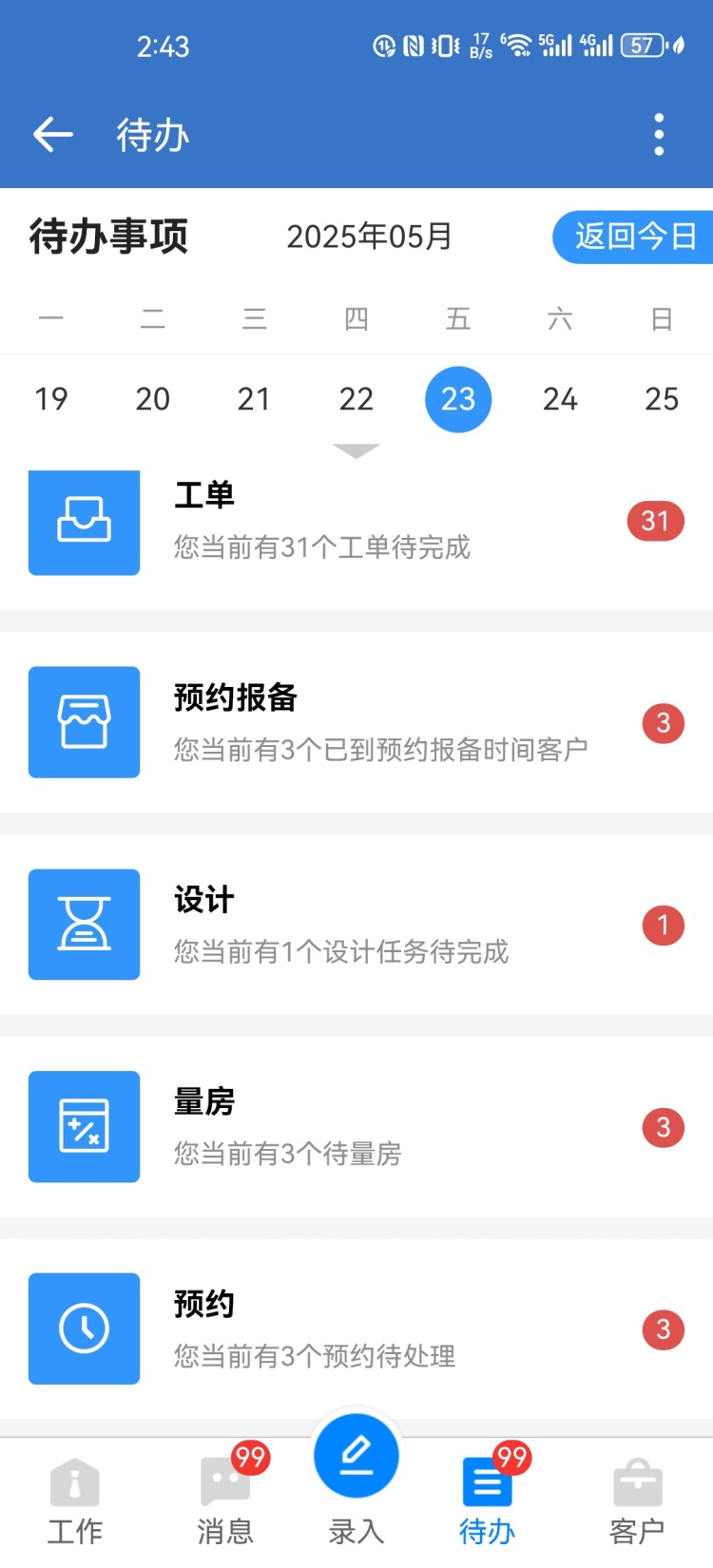
Task: Open the three-dot overflow menu
Action: [659, 135]
